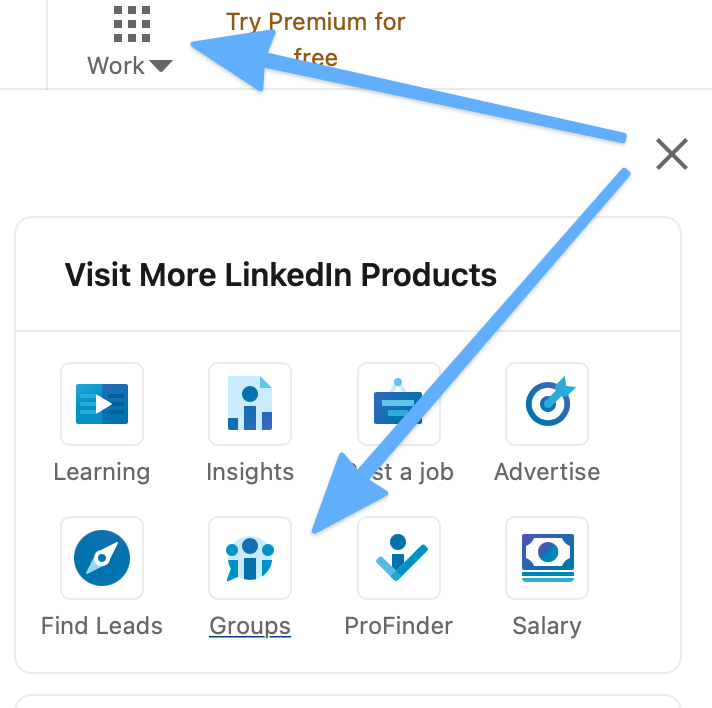Viewport: 712px width, 708px height.
Task: Launch ProFinder
Action: click(x=399, y=578)
